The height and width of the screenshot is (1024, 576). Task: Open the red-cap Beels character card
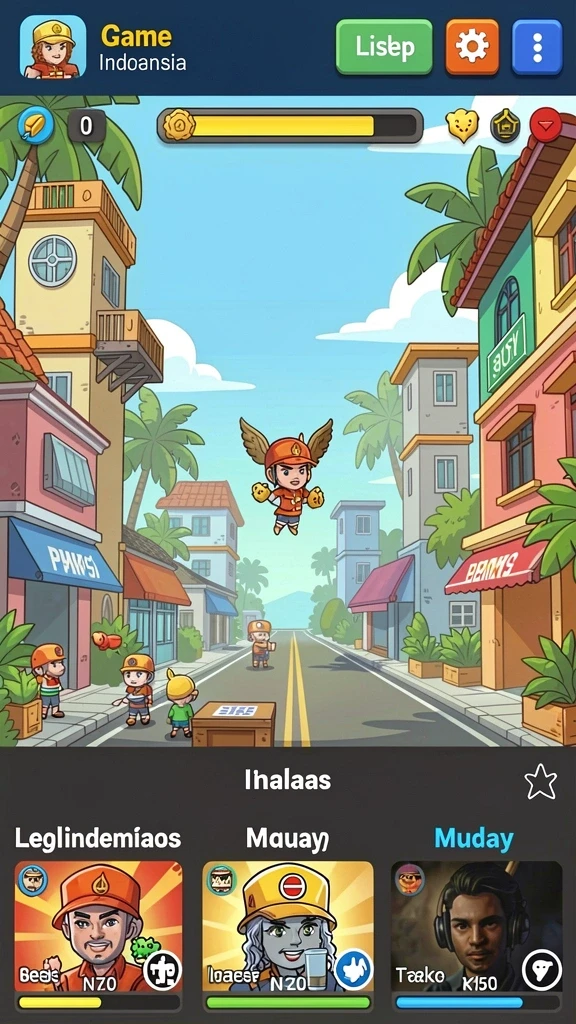(x=99, y=935)
